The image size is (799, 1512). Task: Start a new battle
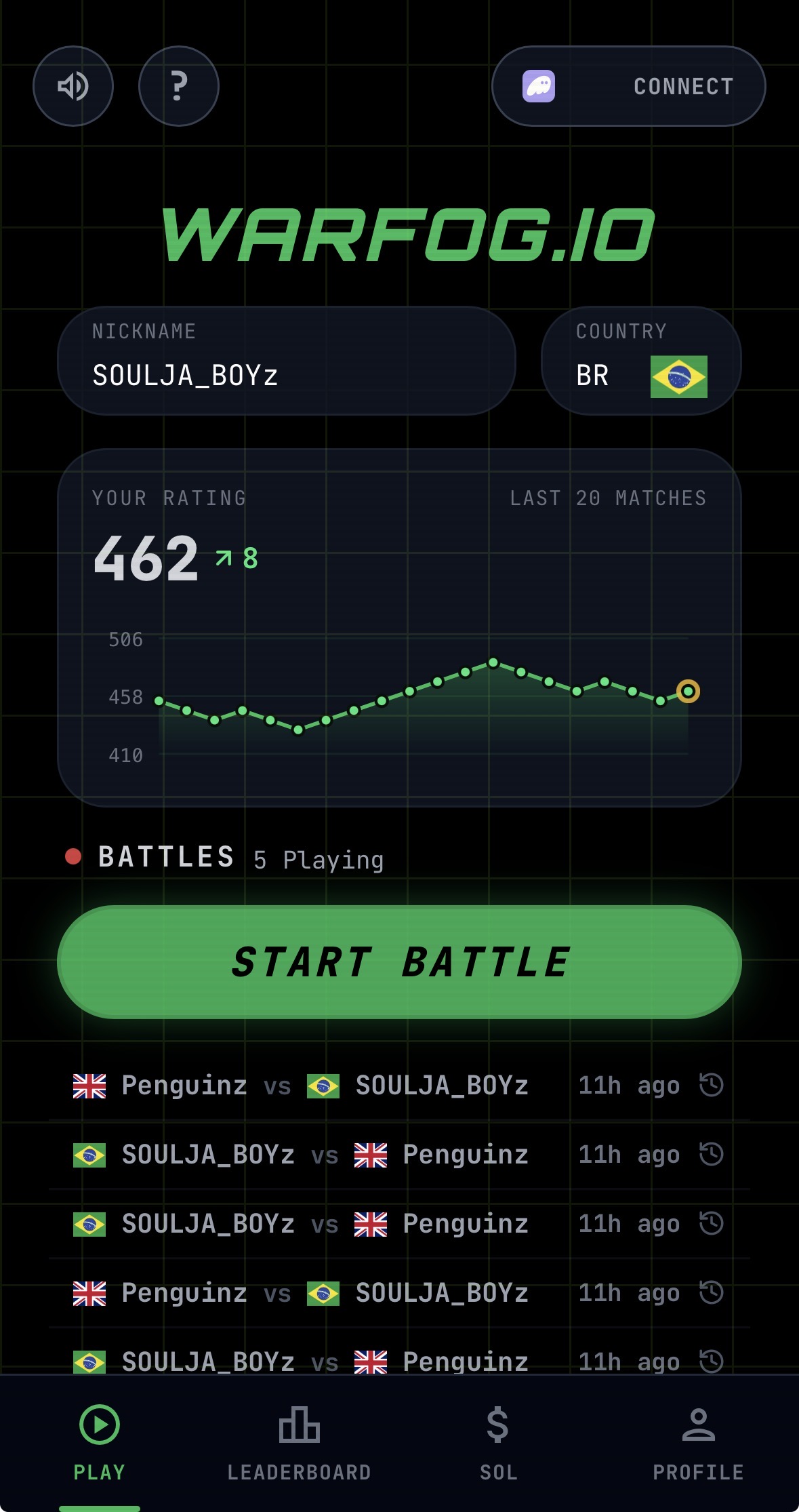pos(399,961)
